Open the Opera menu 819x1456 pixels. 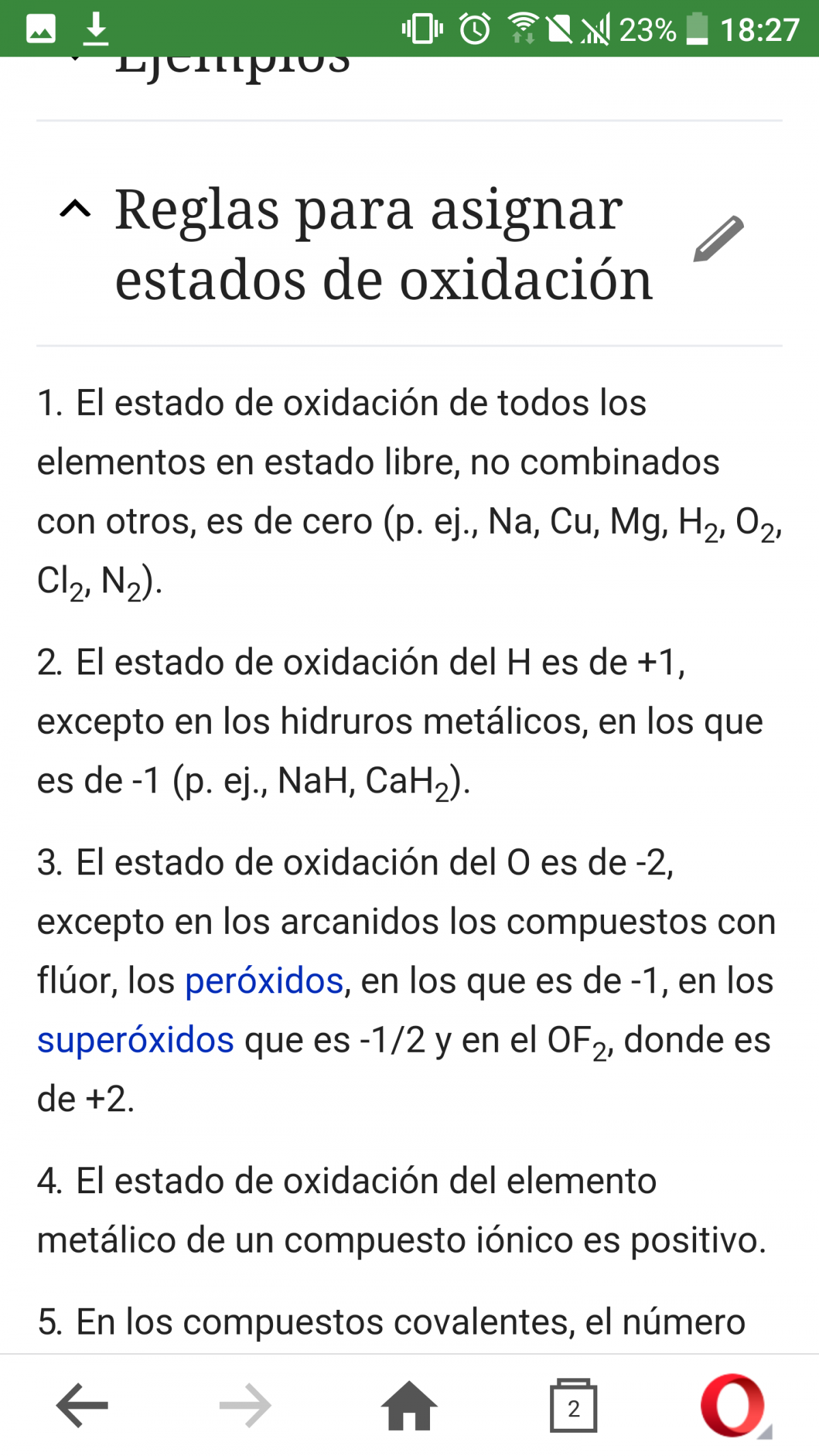(734, 1405)
